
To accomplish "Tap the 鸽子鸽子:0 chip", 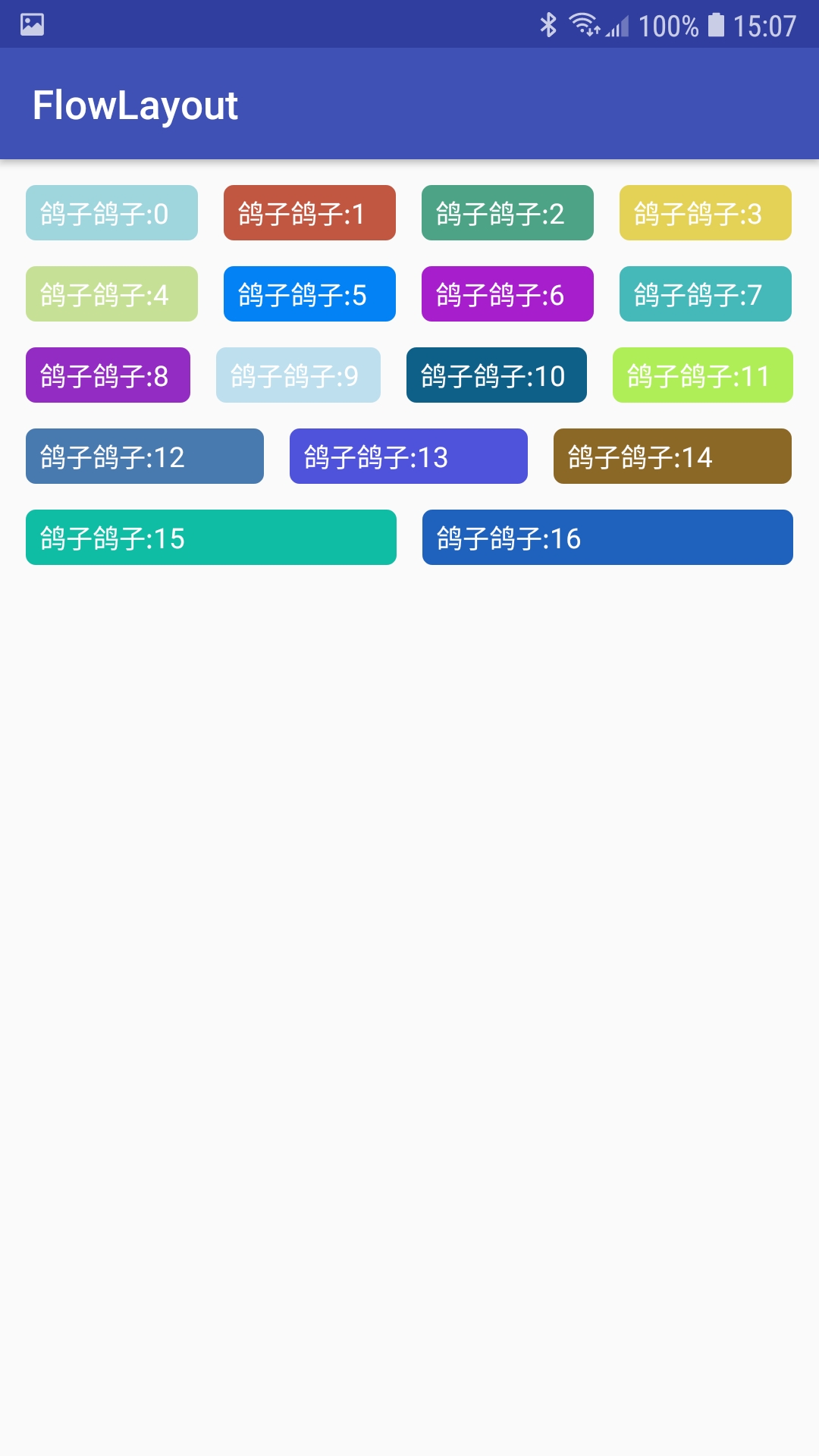I will click(111, 213).
